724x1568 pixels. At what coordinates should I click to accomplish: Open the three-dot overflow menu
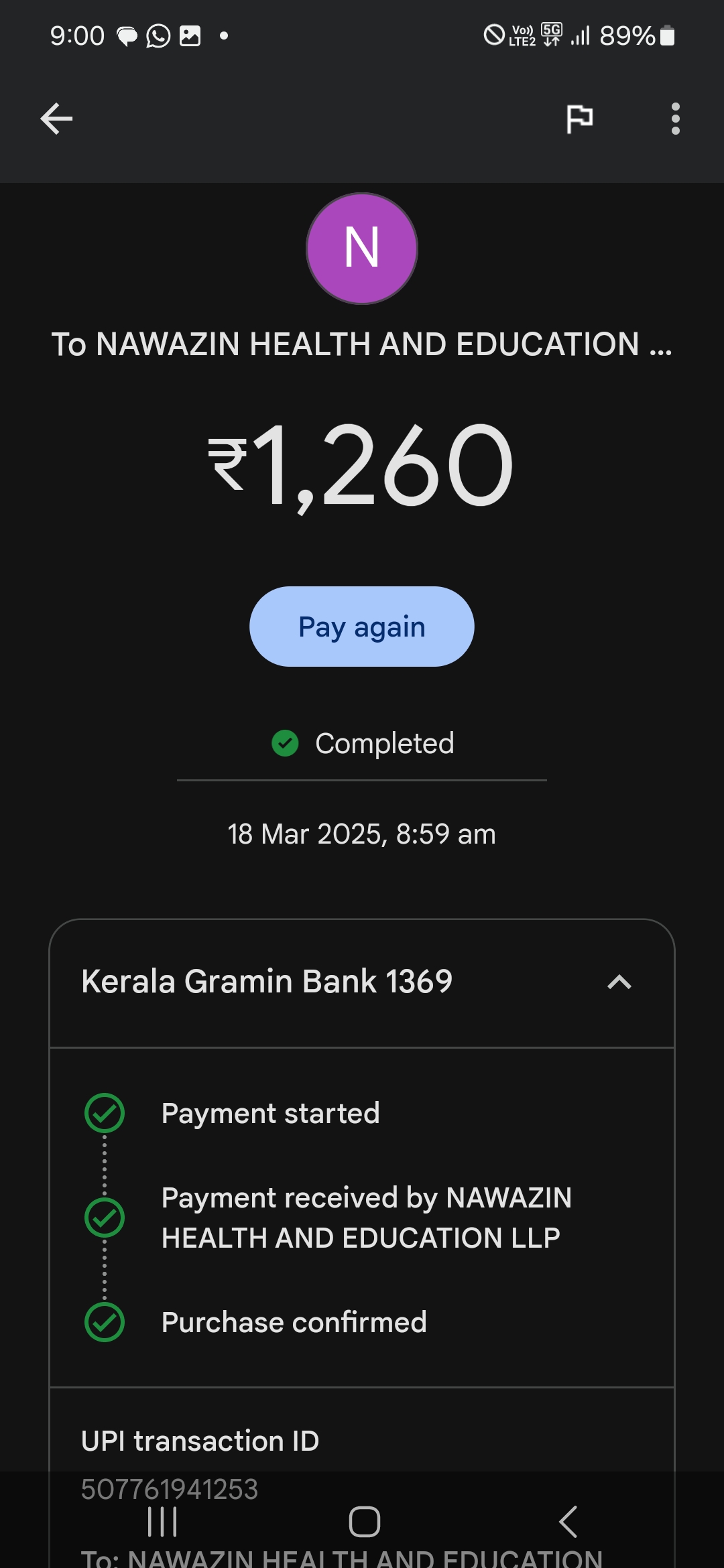pos(675,119)
